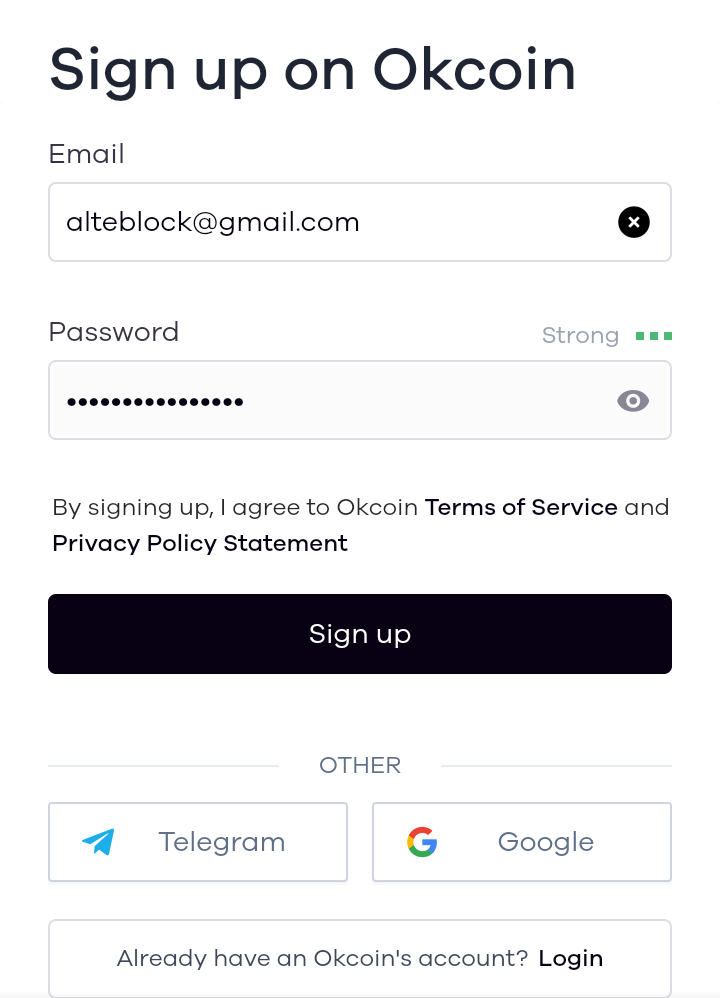Image resolution: width=720 pixels, height=998 pixels.
Task: Go to Login for an existing account
Action: [x=570, y=958]
